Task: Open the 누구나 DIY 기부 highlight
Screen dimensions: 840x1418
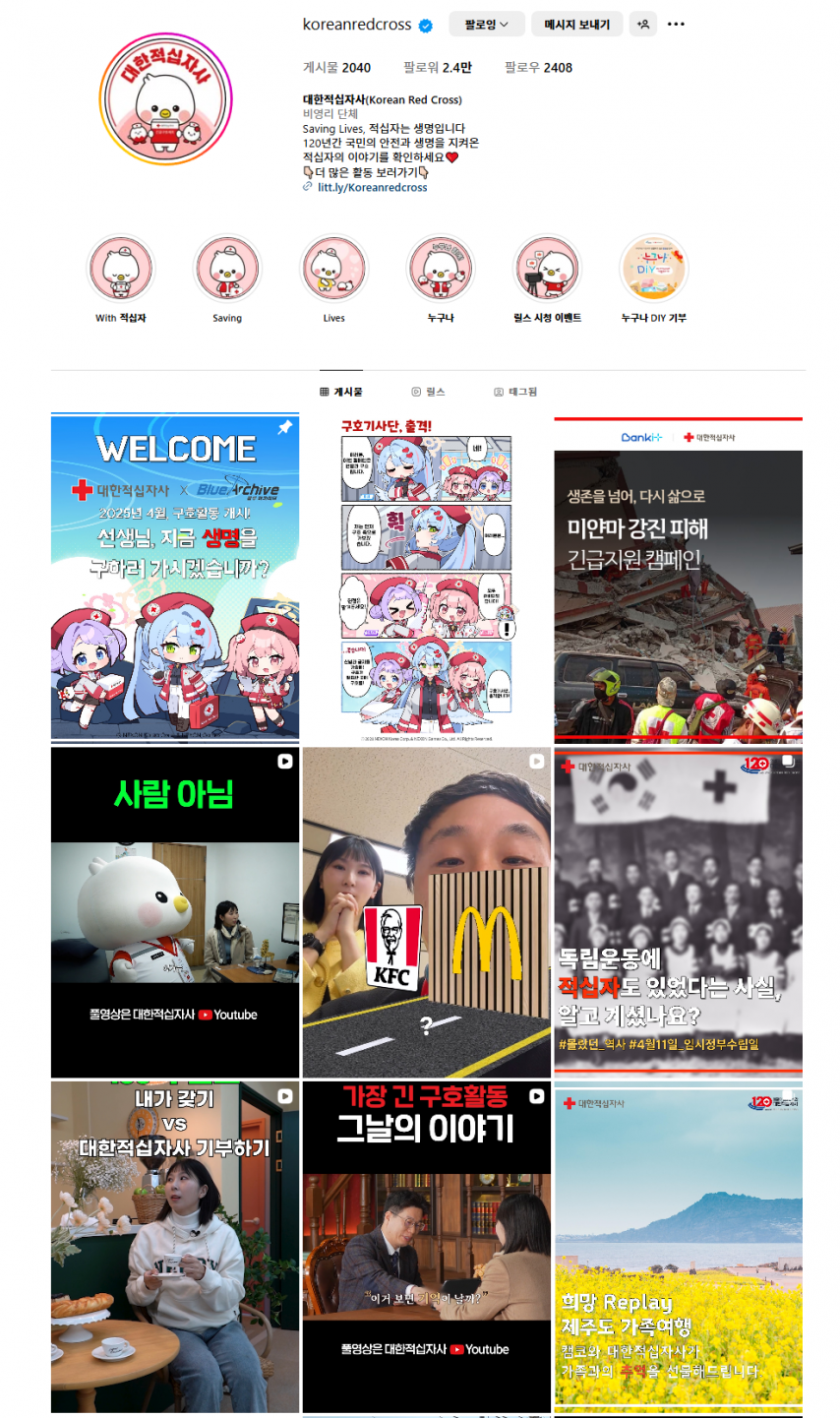Action: click(654, 269)
